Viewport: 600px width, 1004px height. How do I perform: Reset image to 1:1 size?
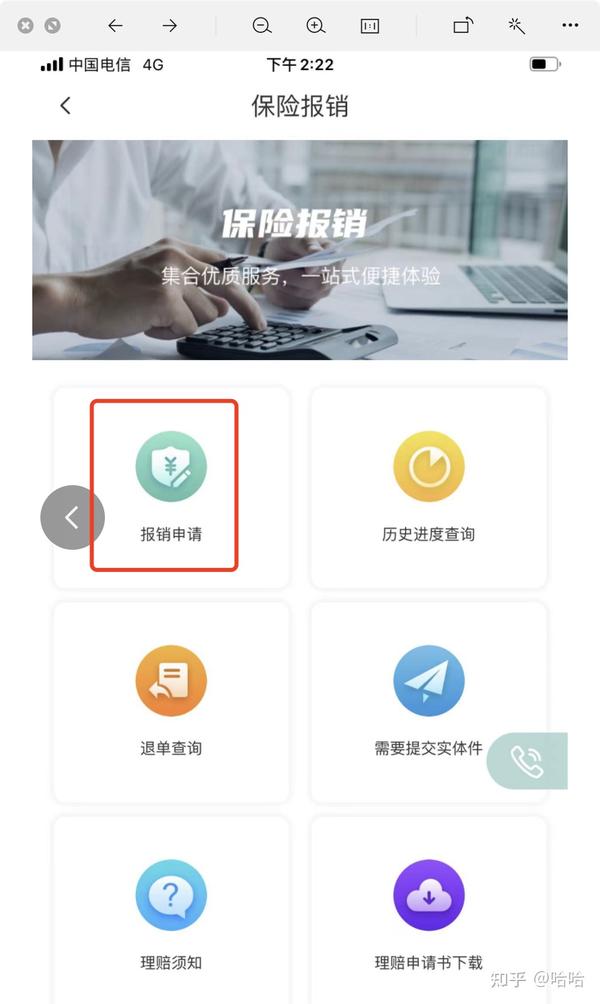[369, 26]
